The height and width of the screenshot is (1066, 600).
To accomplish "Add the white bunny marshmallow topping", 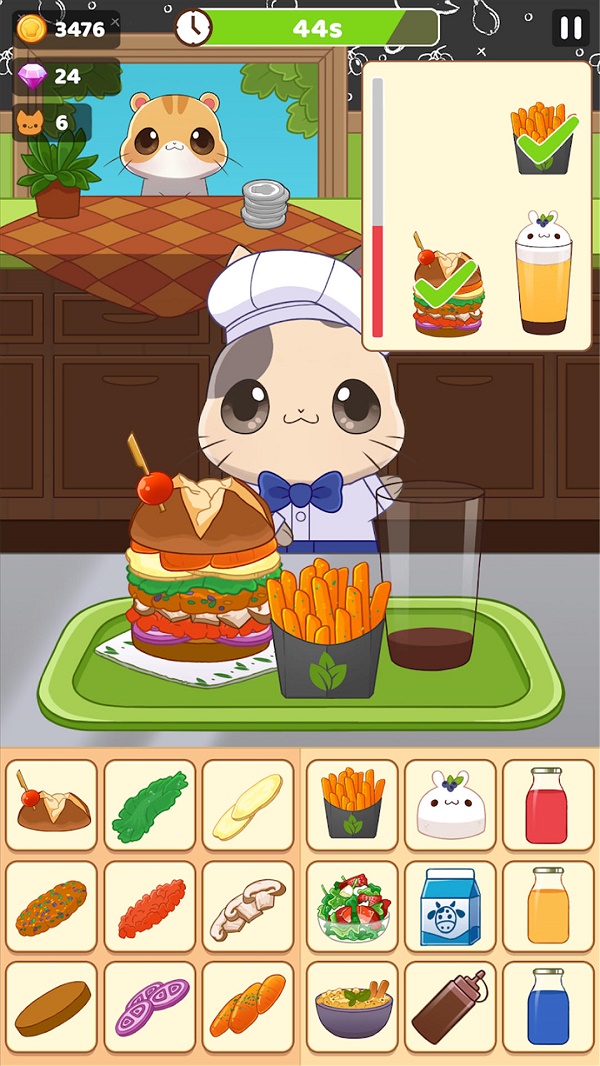I will pos(450,806).
